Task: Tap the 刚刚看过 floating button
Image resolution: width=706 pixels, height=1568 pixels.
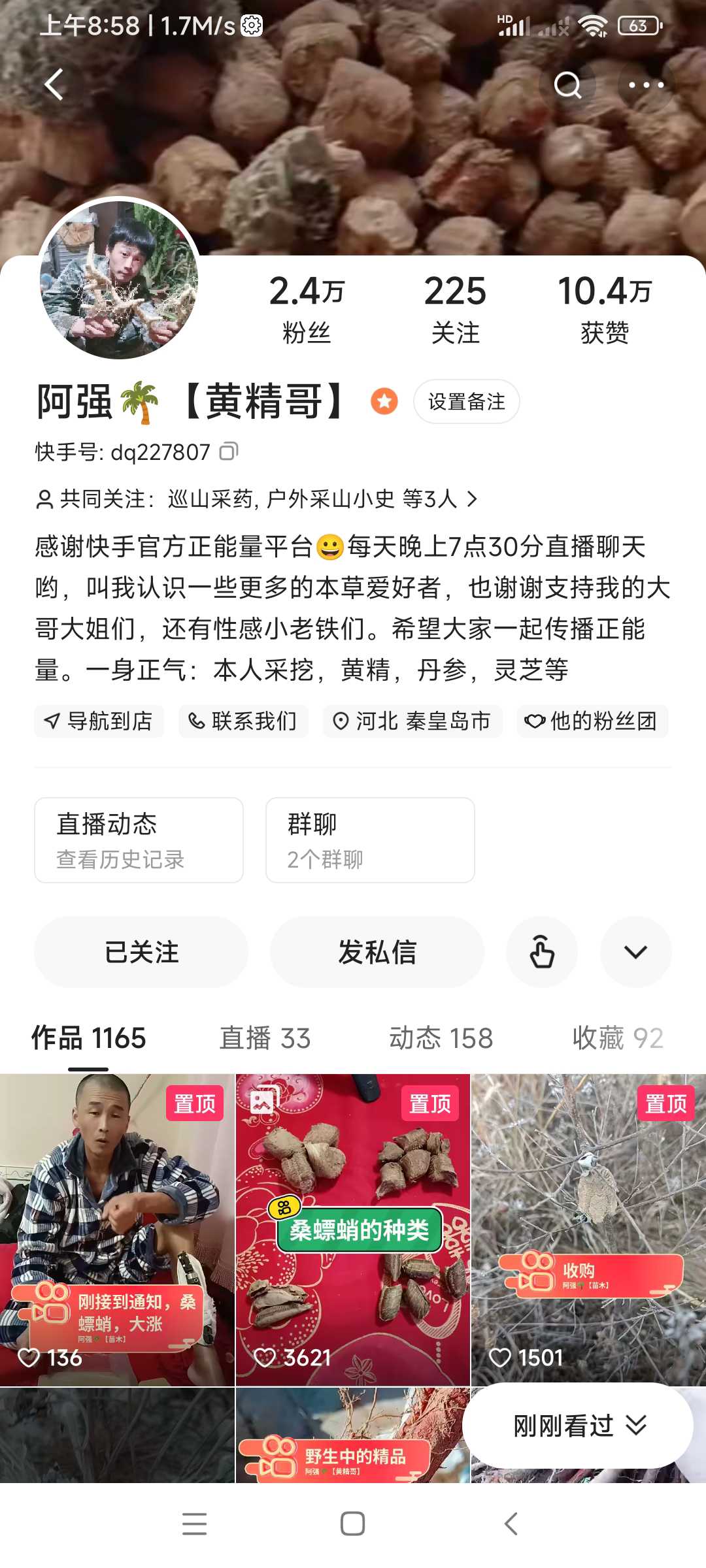Action: (578, 1426)
